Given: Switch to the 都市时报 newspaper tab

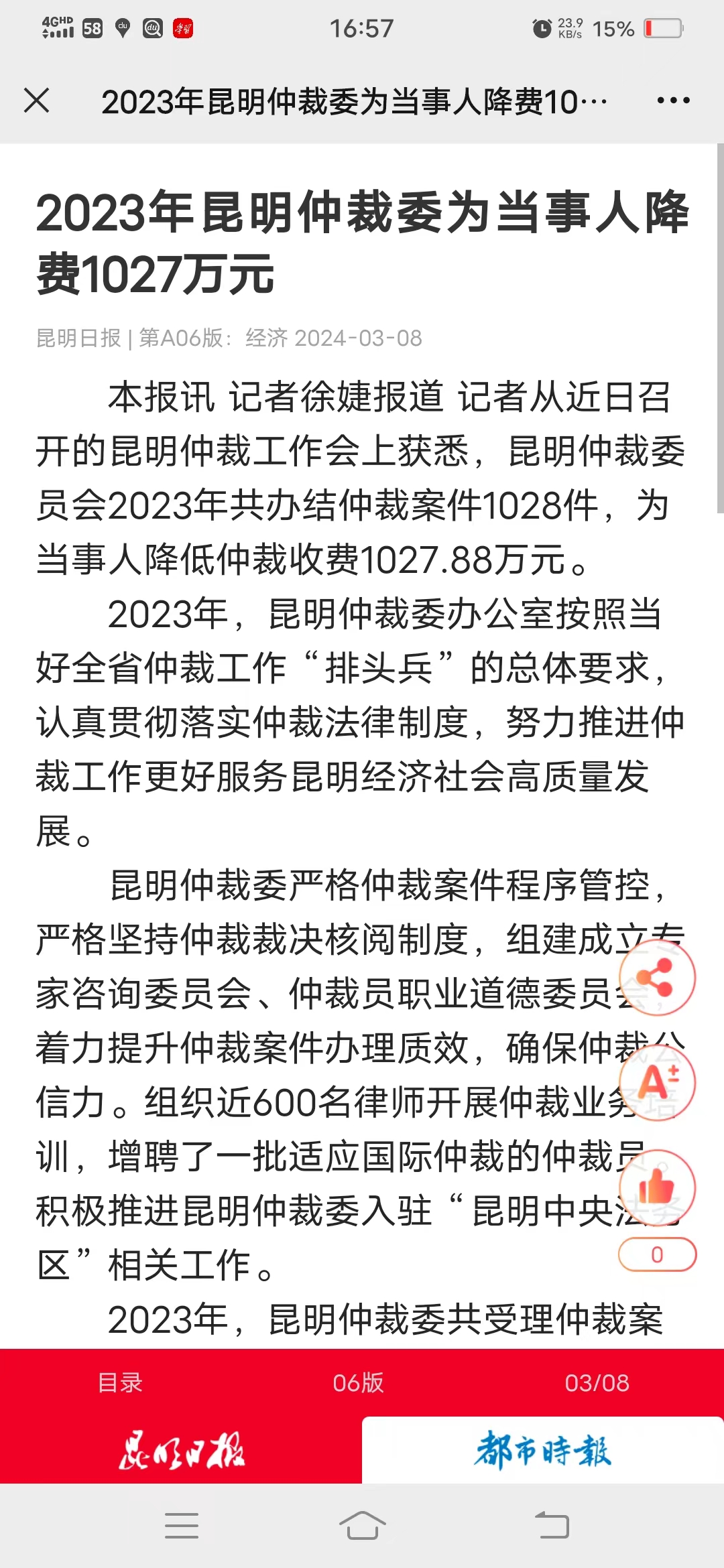Looking at the screenshot, I should pos(543,1450).
